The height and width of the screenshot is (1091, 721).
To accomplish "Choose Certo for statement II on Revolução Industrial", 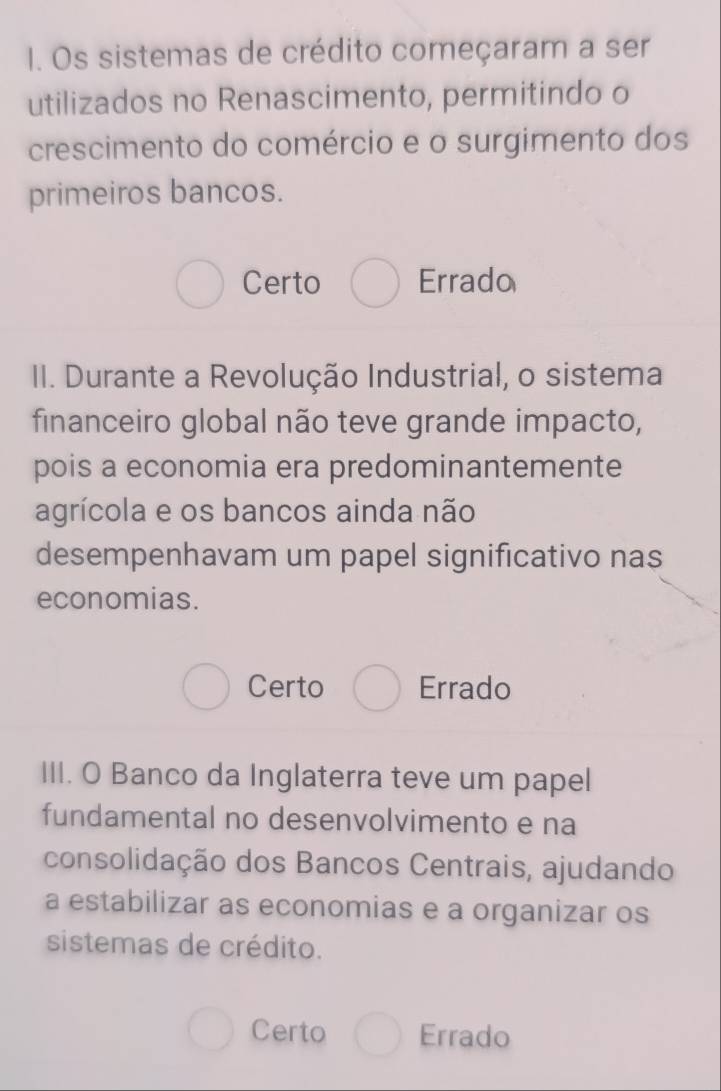I will pos(206,688).
